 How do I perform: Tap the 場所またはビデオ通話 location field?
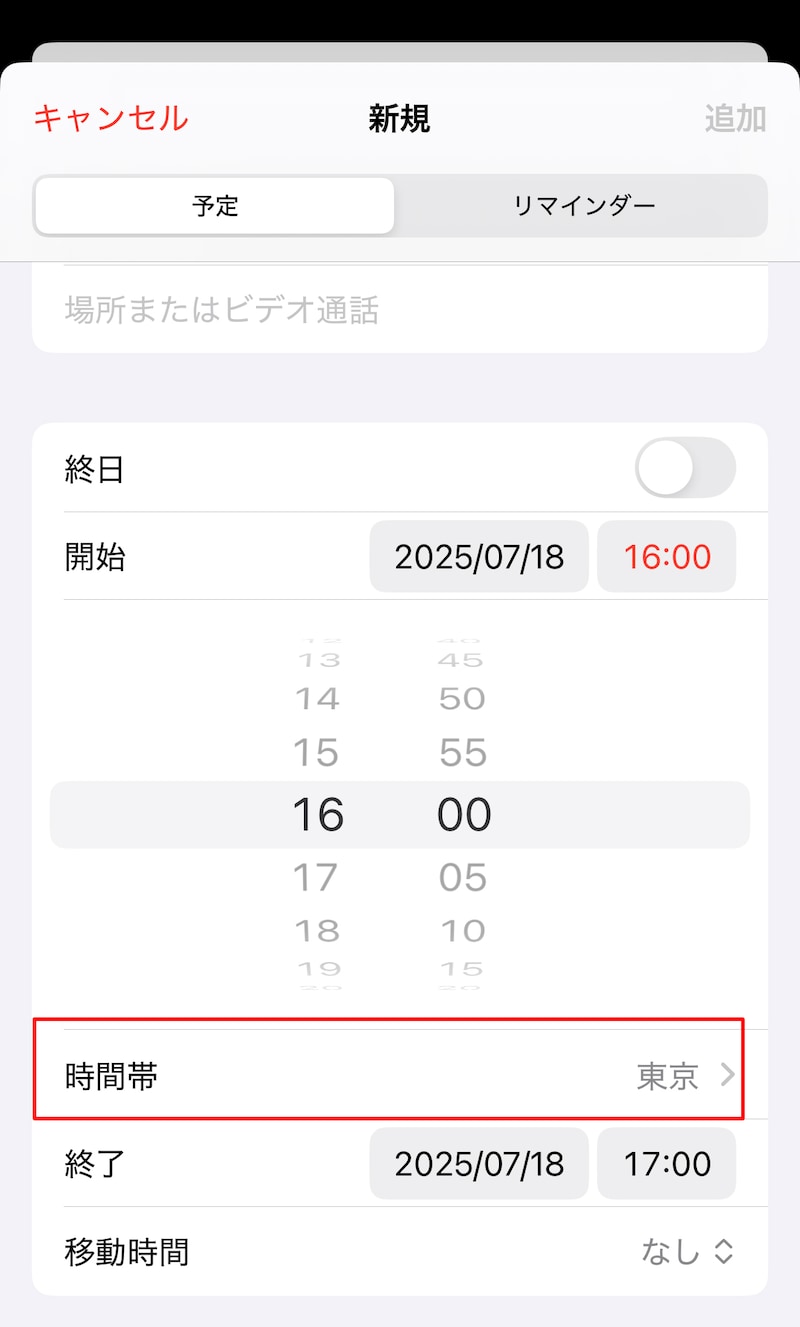pos(400,306)
